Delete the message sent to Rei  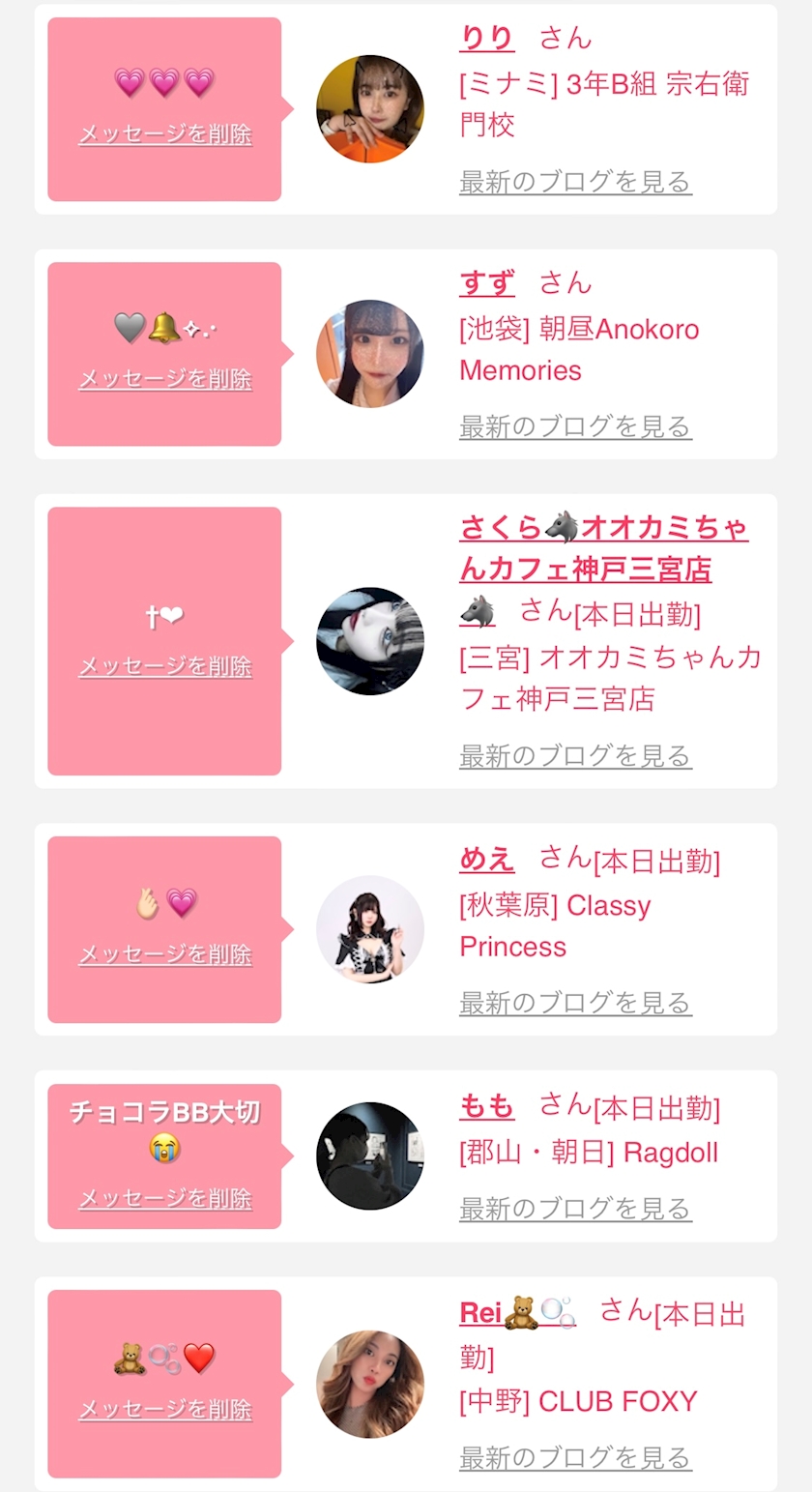[x=165, y=1409]
